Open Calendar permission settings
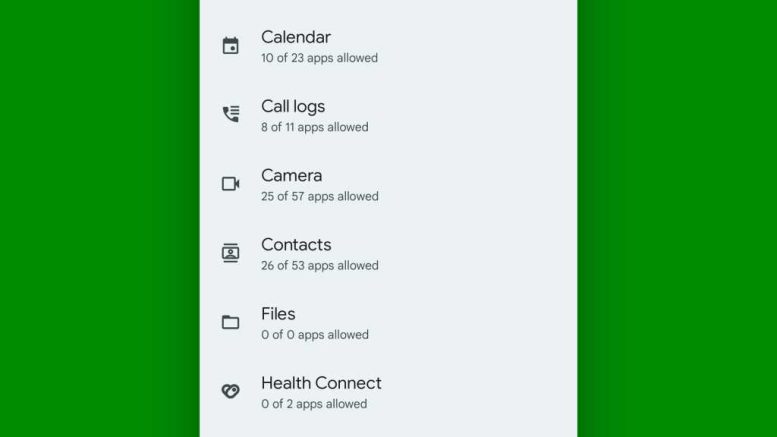Screen dimensions: 777x437 tap(320, 46)
